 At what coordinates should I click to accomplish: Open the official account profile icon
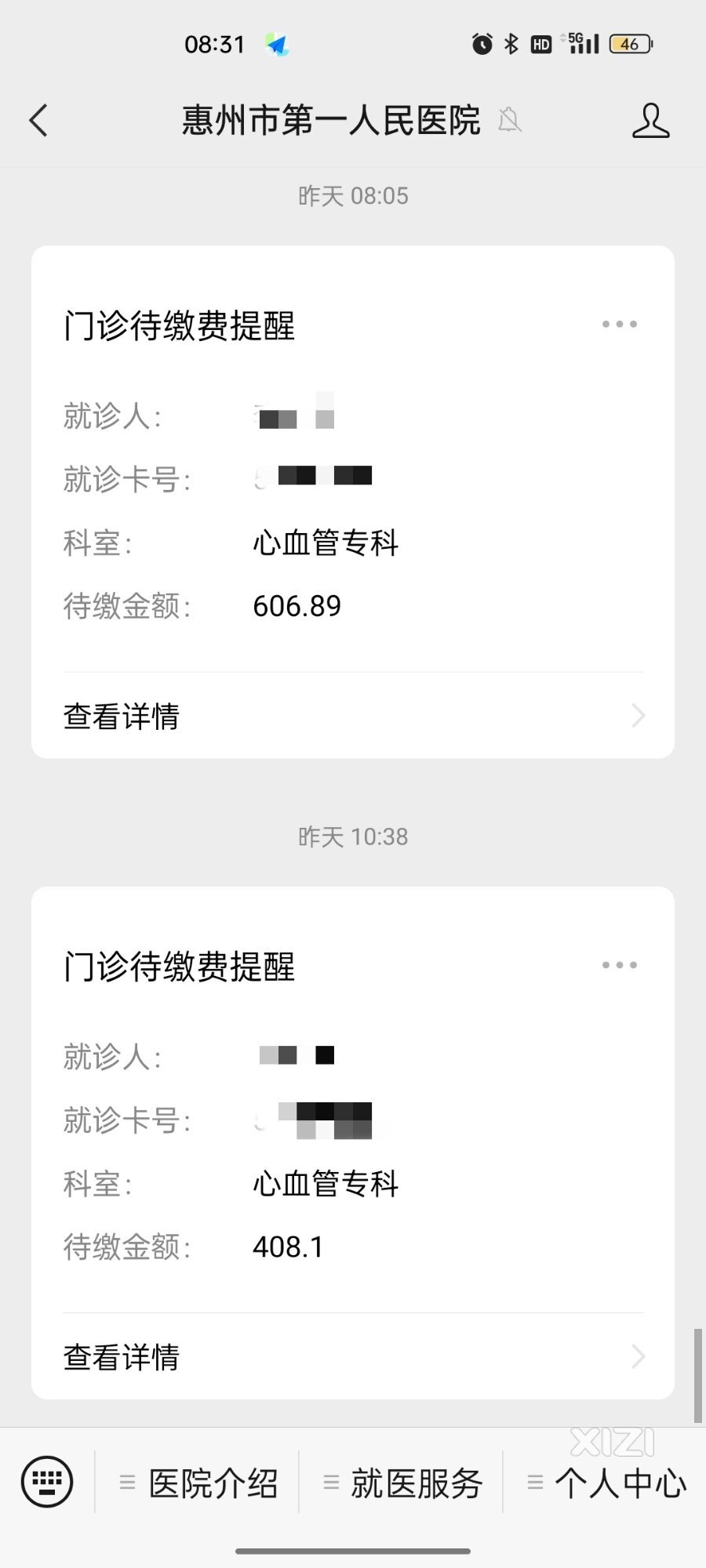point(650,121)
